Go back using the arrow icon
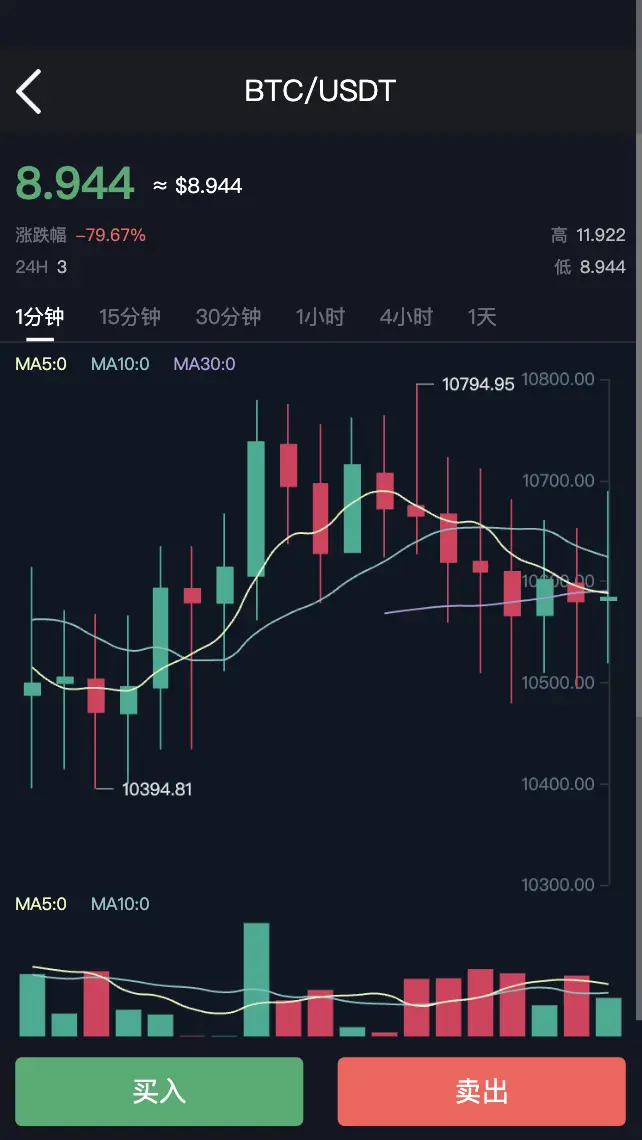Image resolution: width=642 pixels, height=1140 pixels. click(x=29, y=92)
